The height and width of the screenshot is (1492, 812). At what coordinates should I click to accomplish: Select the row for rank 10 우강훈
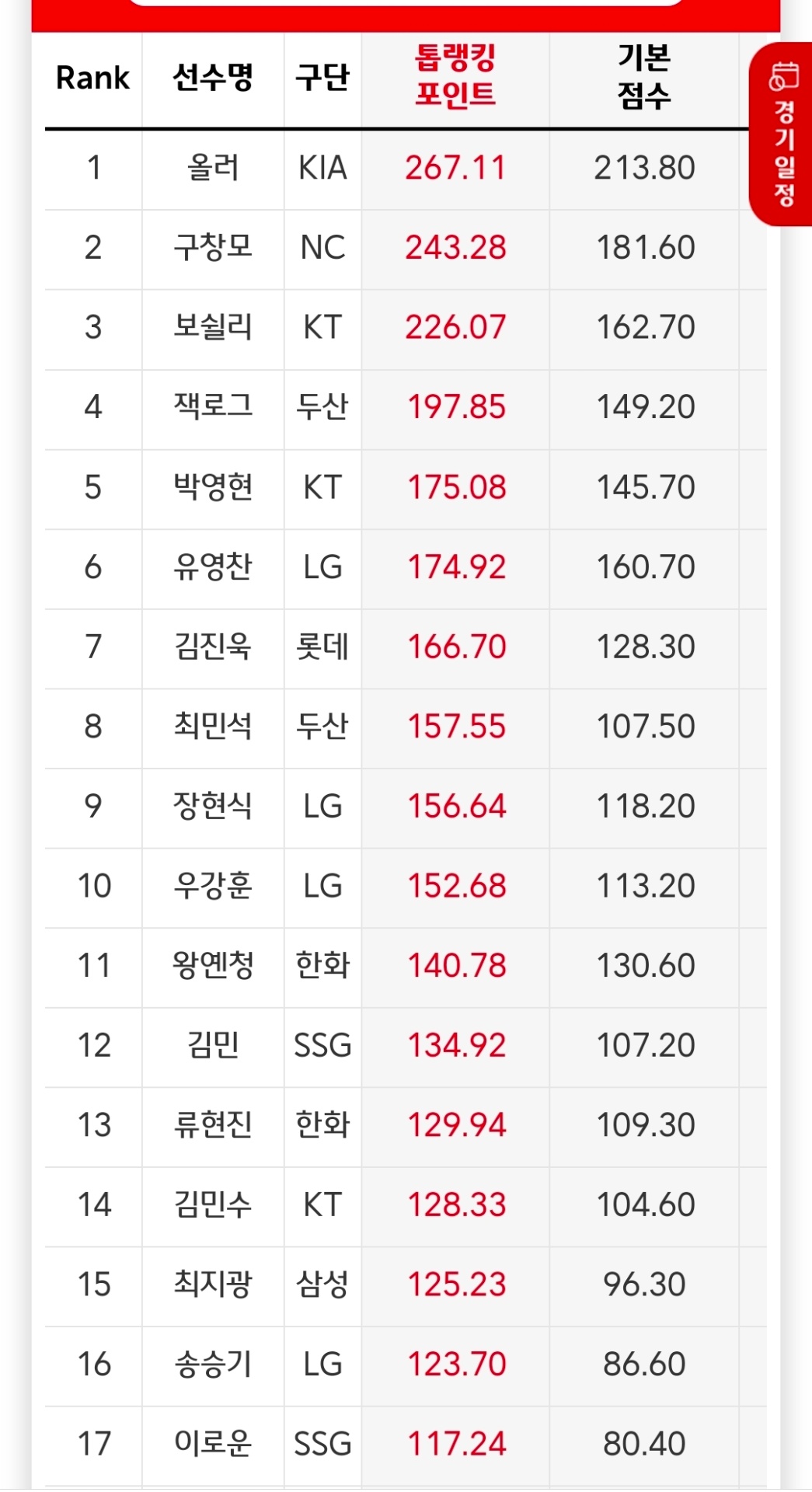point(213,886)
